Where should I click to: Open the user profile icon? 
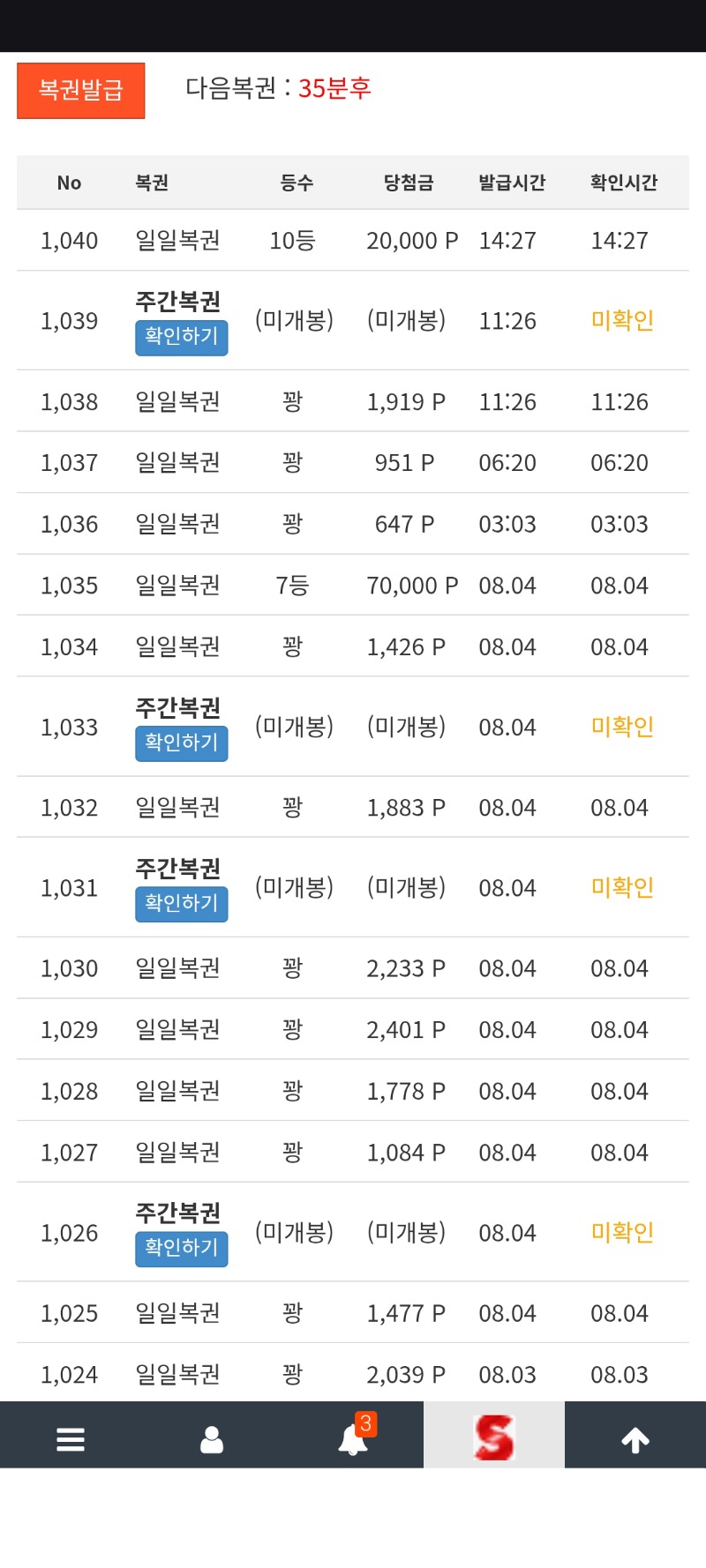point(212,1439)
